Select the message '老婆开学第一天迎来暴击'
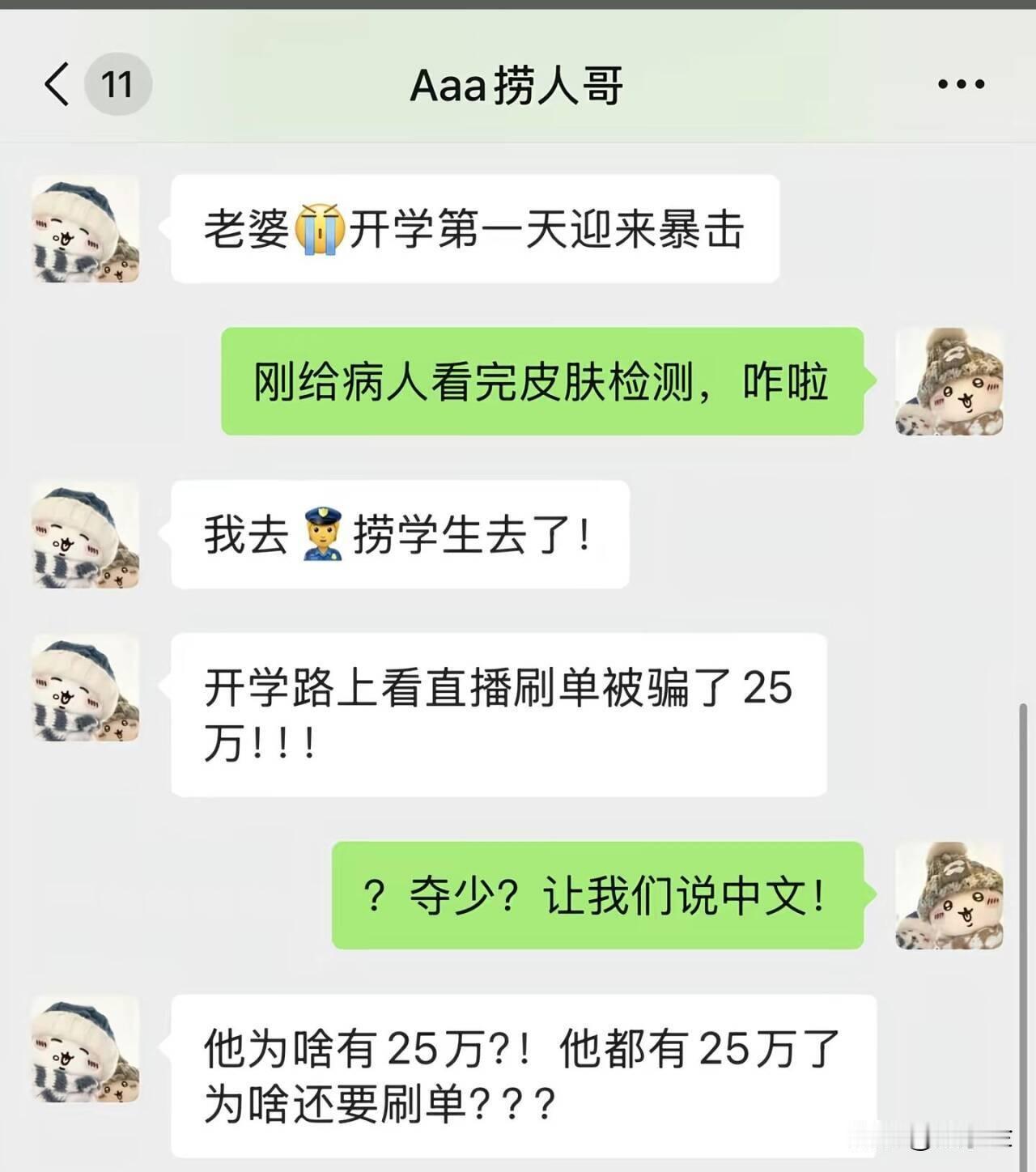 click(478, 229)
